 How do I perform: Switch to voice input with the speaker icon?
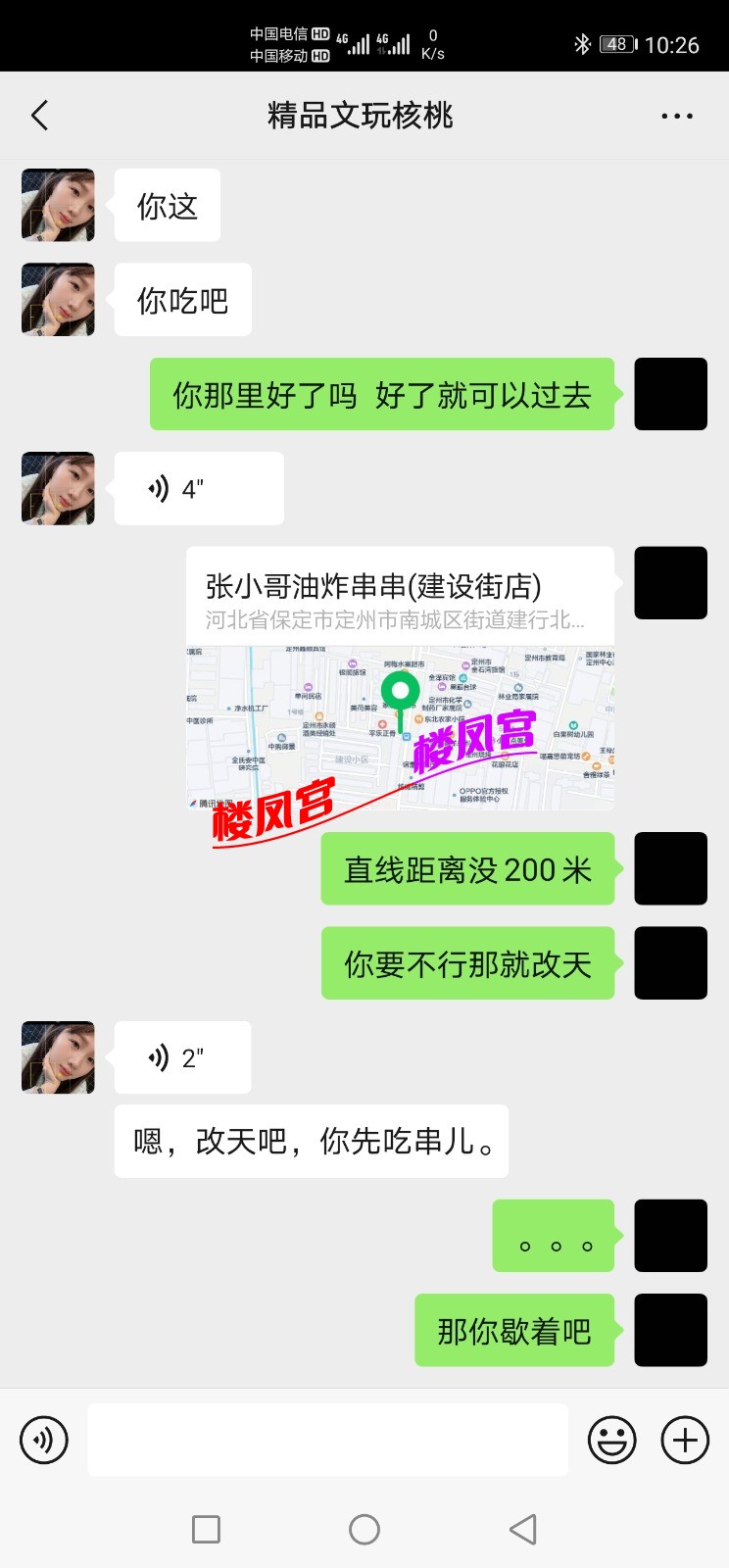(43, 1440)
